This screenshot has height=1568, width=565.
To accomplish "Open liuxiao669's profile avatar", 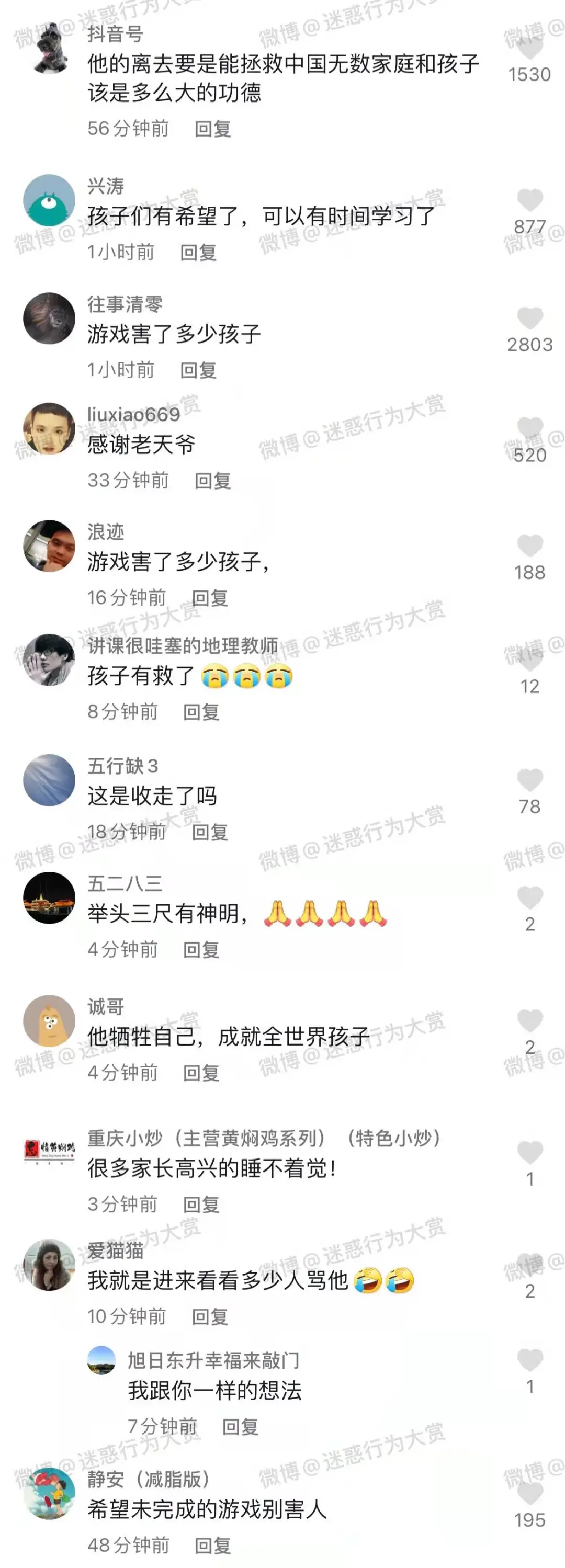I will [x=49, y=428].
